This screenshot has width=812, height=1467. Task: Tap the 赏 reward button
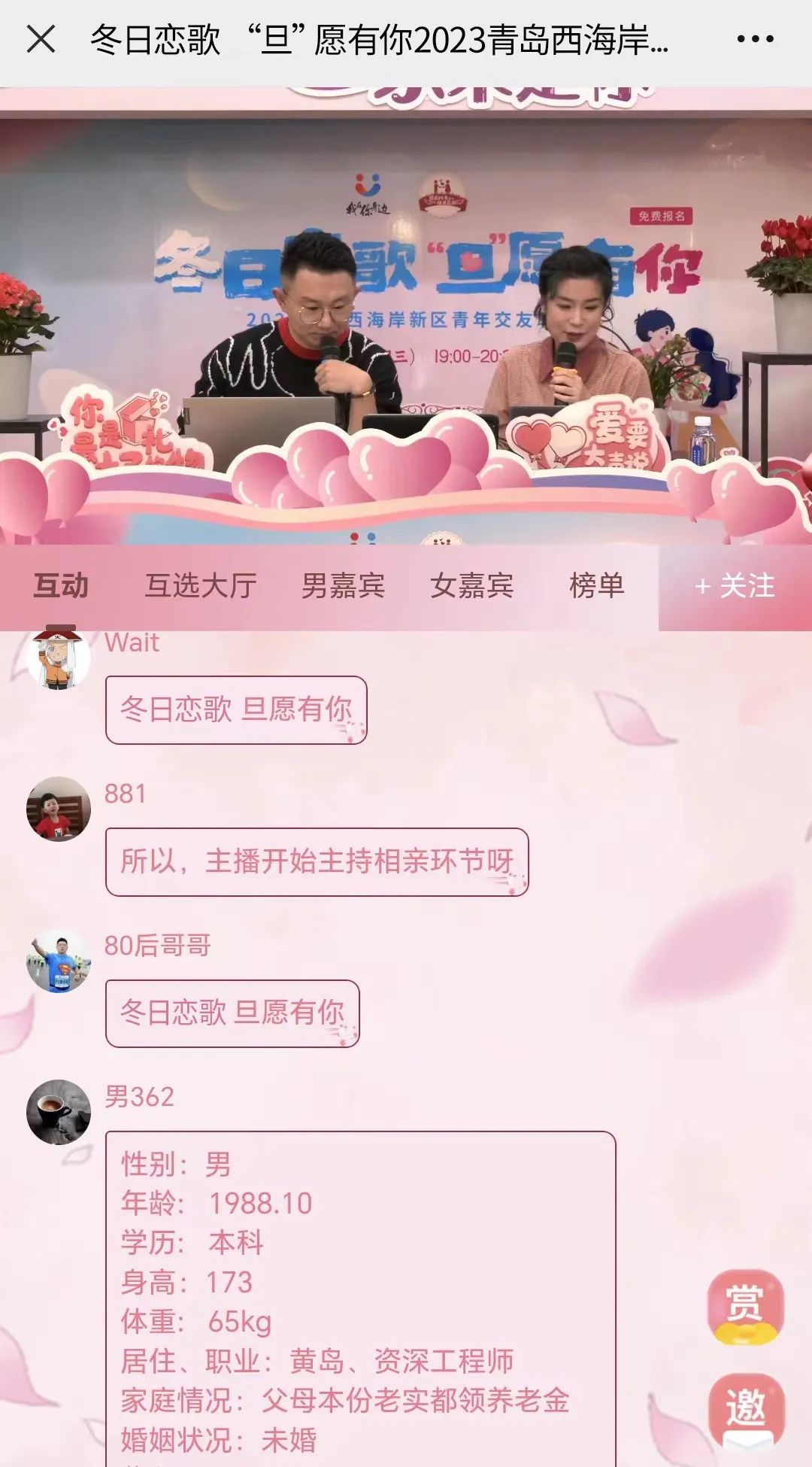(x=745, y=1305)
